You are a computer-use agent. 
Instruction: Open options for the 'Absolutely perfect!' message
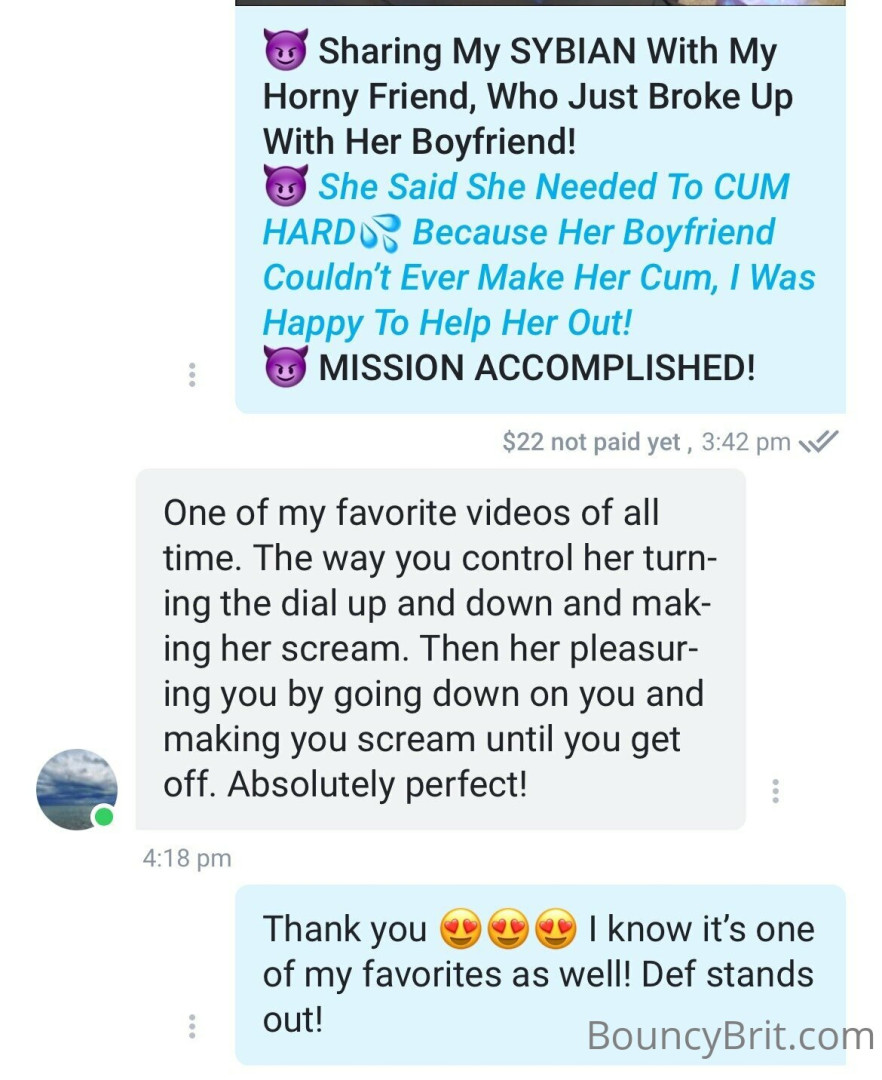[x=775, y=791]
